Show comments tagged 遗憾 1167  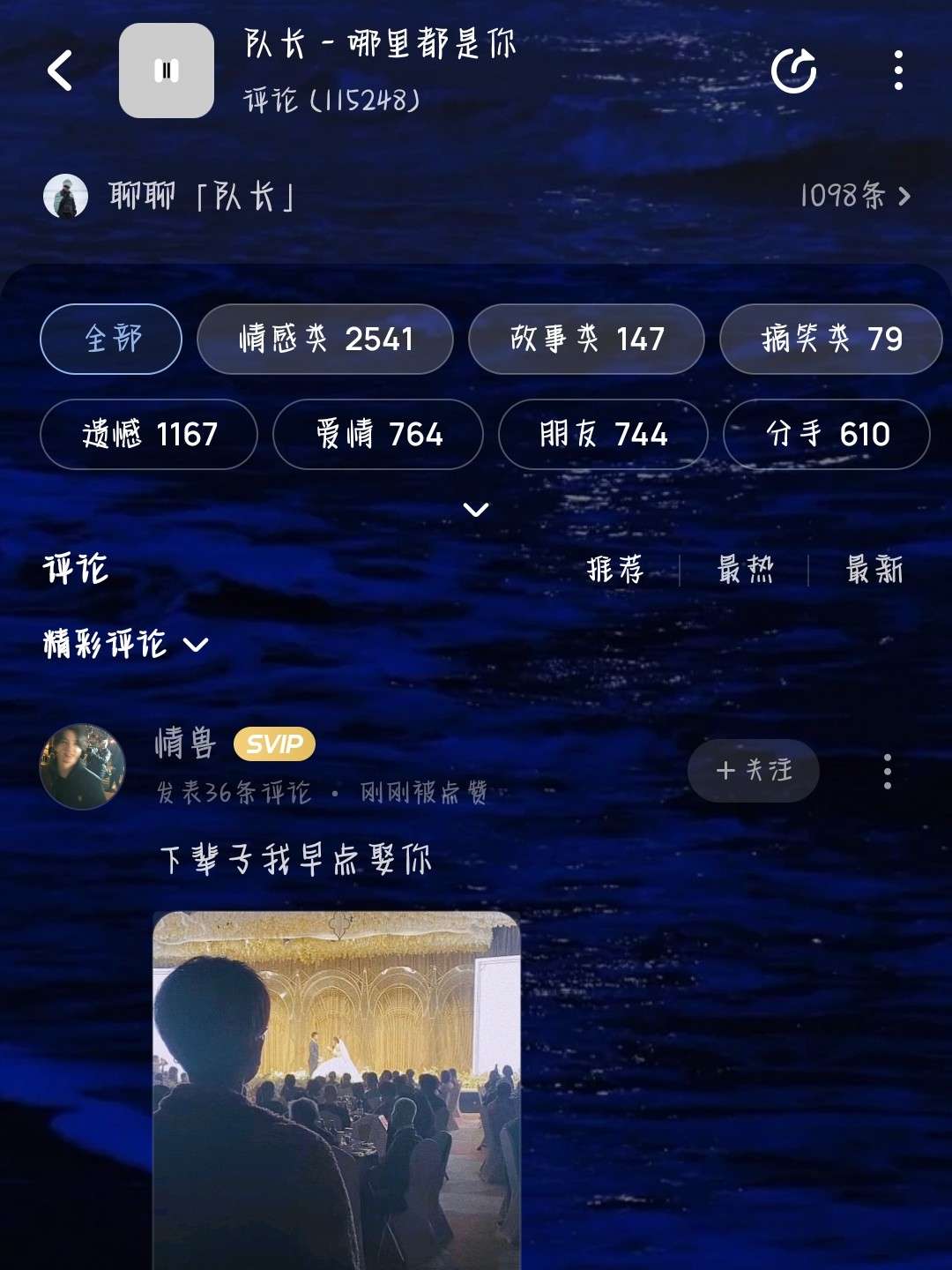[x=148, y=434]
